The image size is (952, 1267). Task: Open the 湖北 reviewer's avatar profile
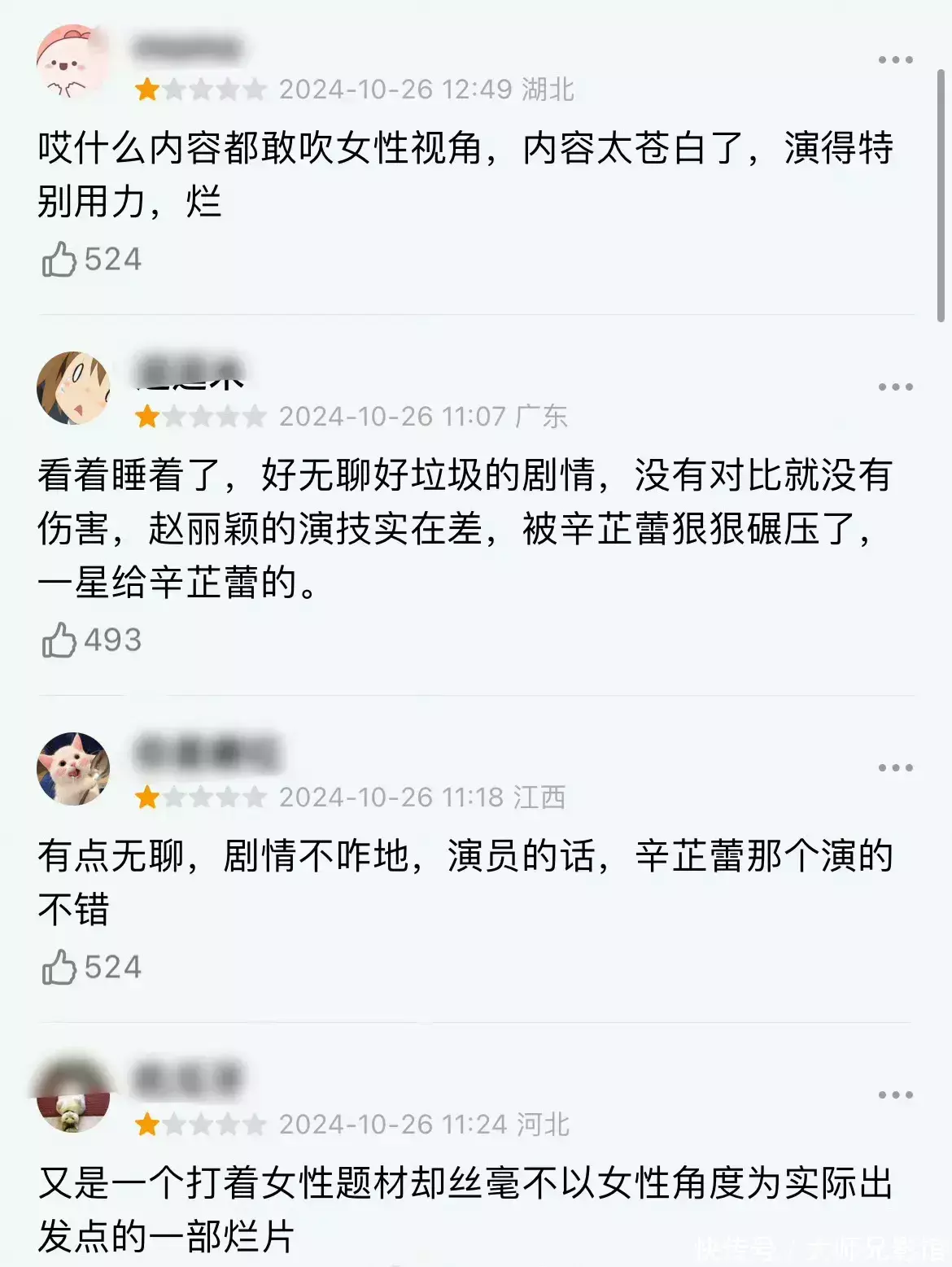click(x=73, y=62)
